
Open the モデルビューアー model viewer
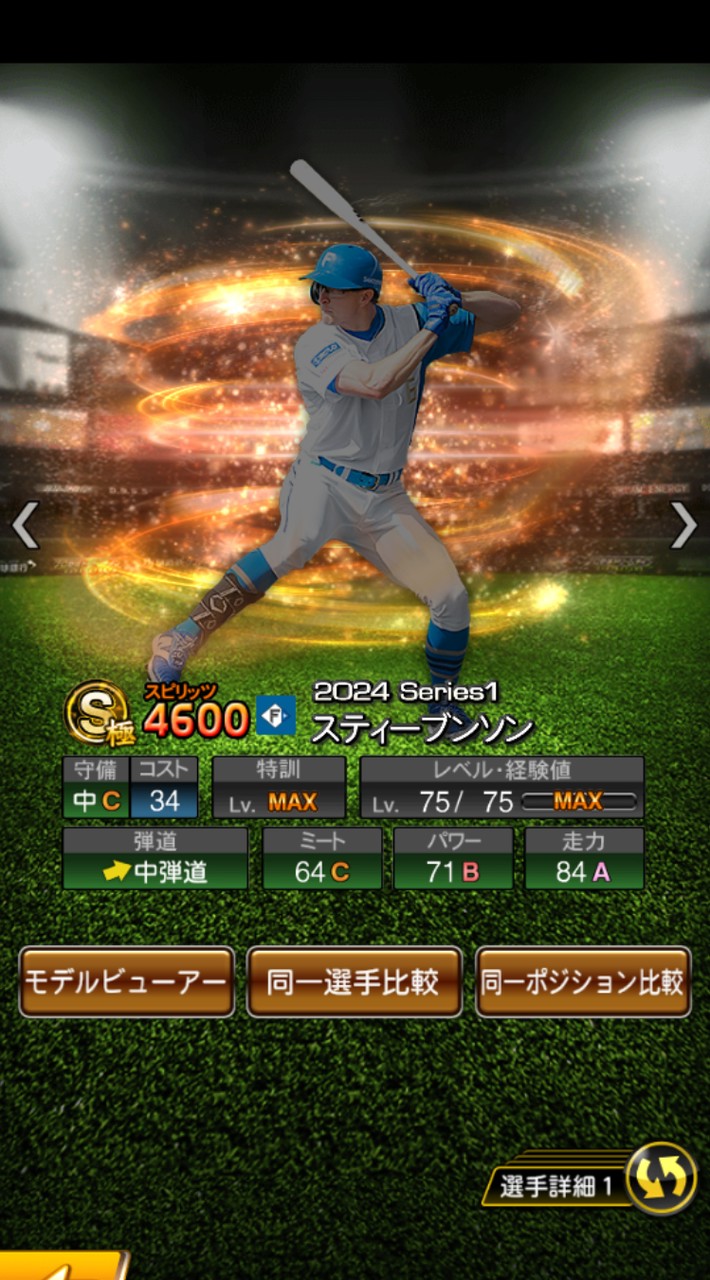coord(127,982)
